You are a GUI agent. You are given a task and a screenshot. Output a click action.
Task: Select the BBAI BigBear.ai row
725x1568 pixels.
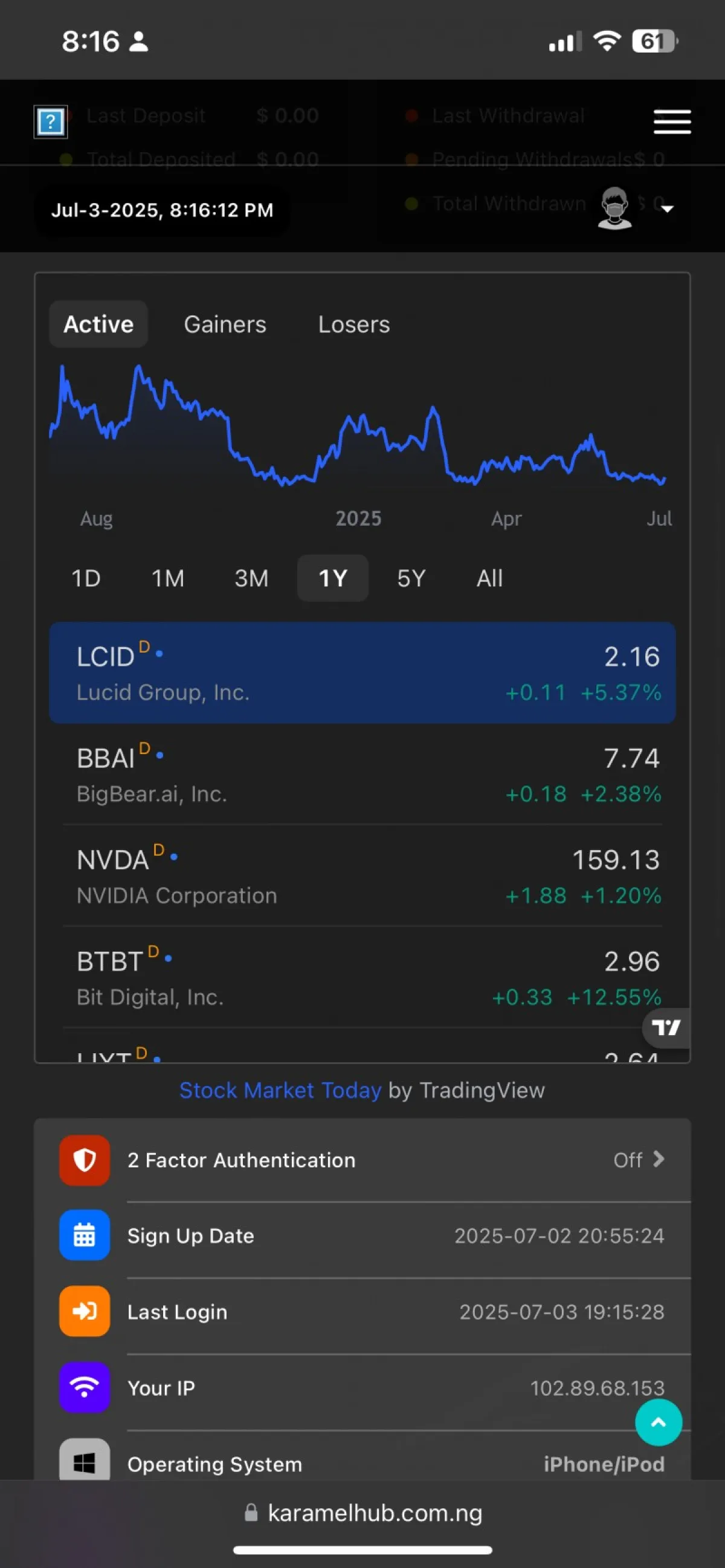click(362, 774)
